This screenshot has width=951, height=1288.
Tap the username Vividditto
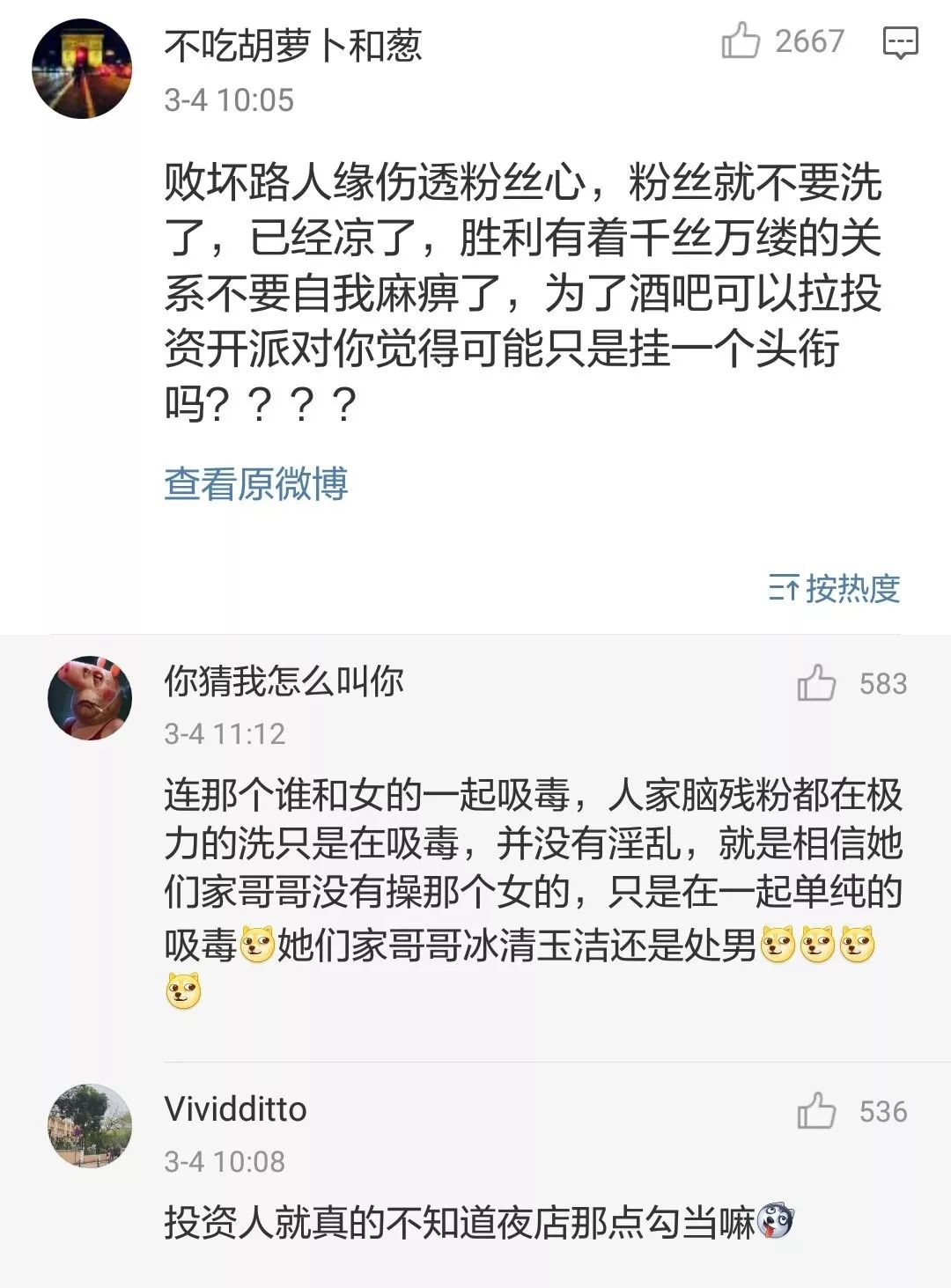point(235,1109)
